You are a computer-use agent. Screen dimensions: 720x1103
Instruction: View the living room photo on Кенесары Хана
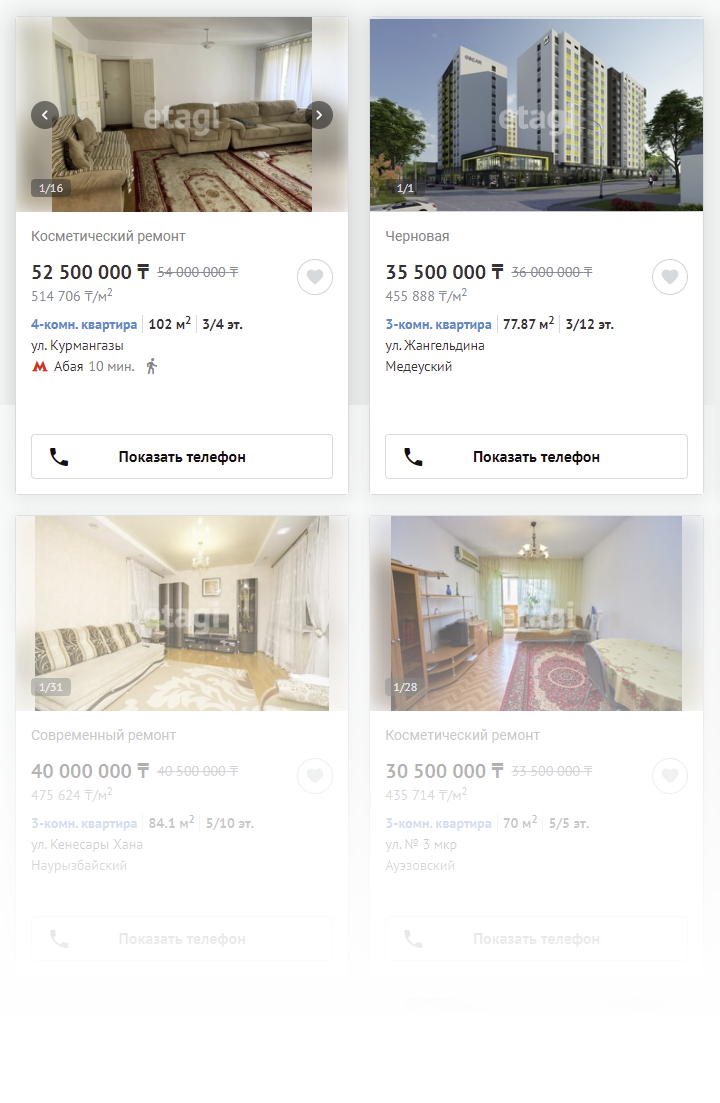click(182, 613)
